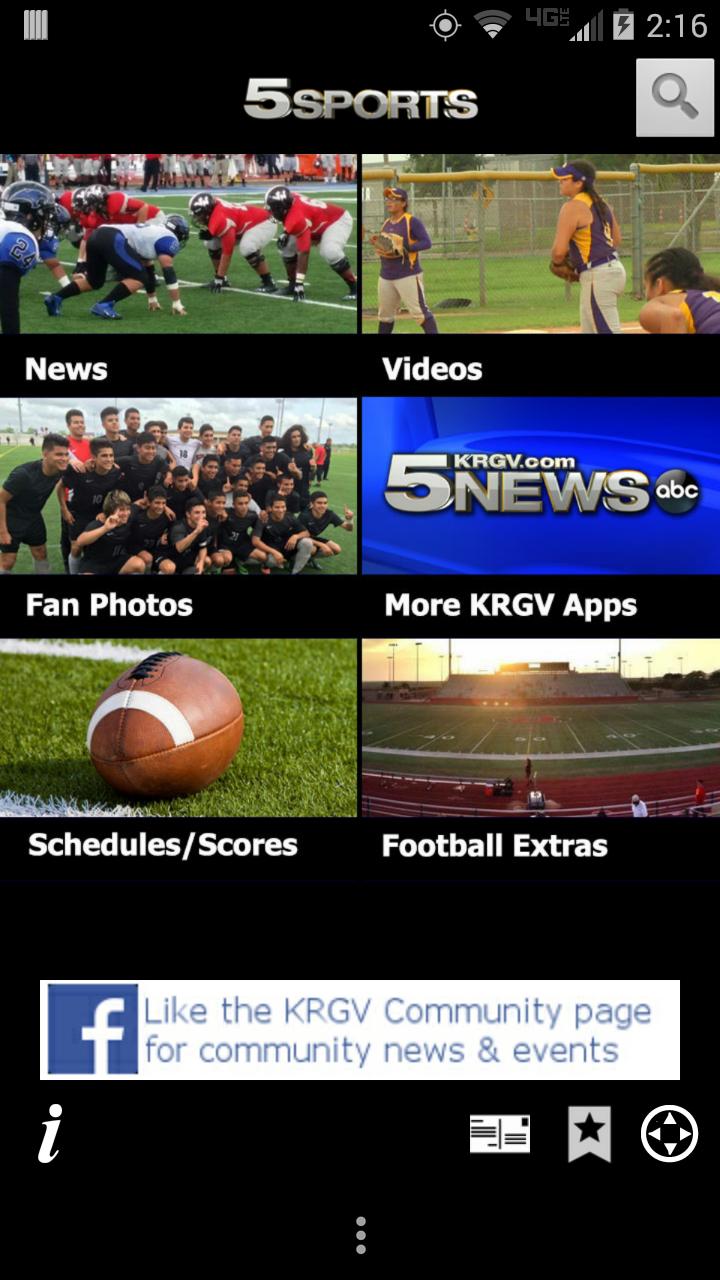Browse the Videos tile

click(540, 270)
